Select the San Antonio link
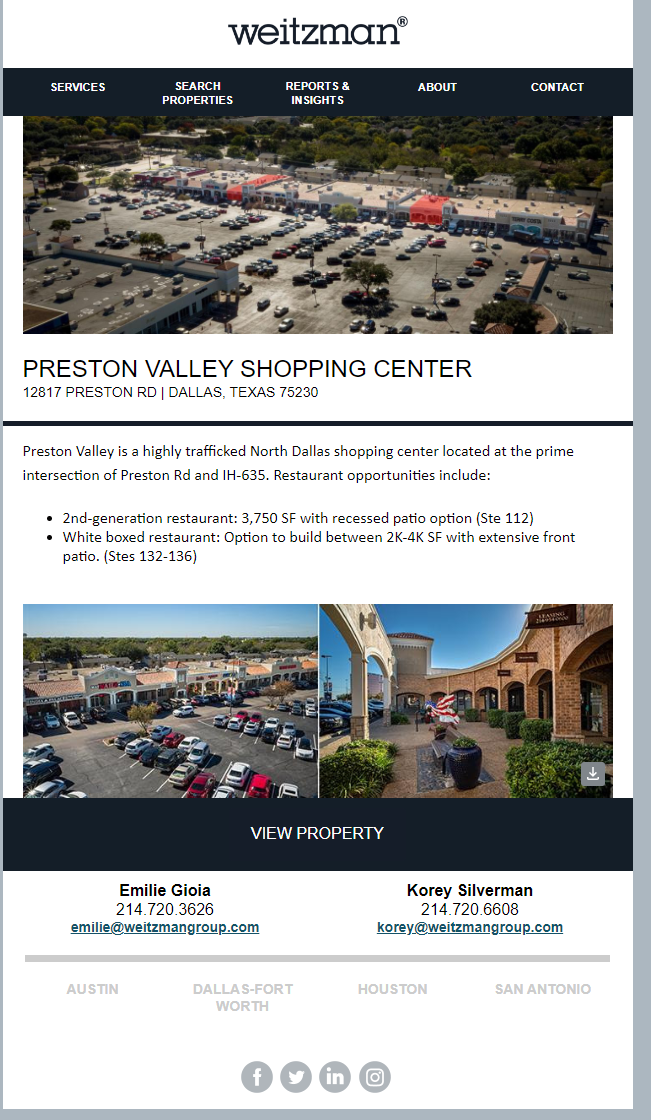This screenshot has height=1120, width=651. pos(543,989)
